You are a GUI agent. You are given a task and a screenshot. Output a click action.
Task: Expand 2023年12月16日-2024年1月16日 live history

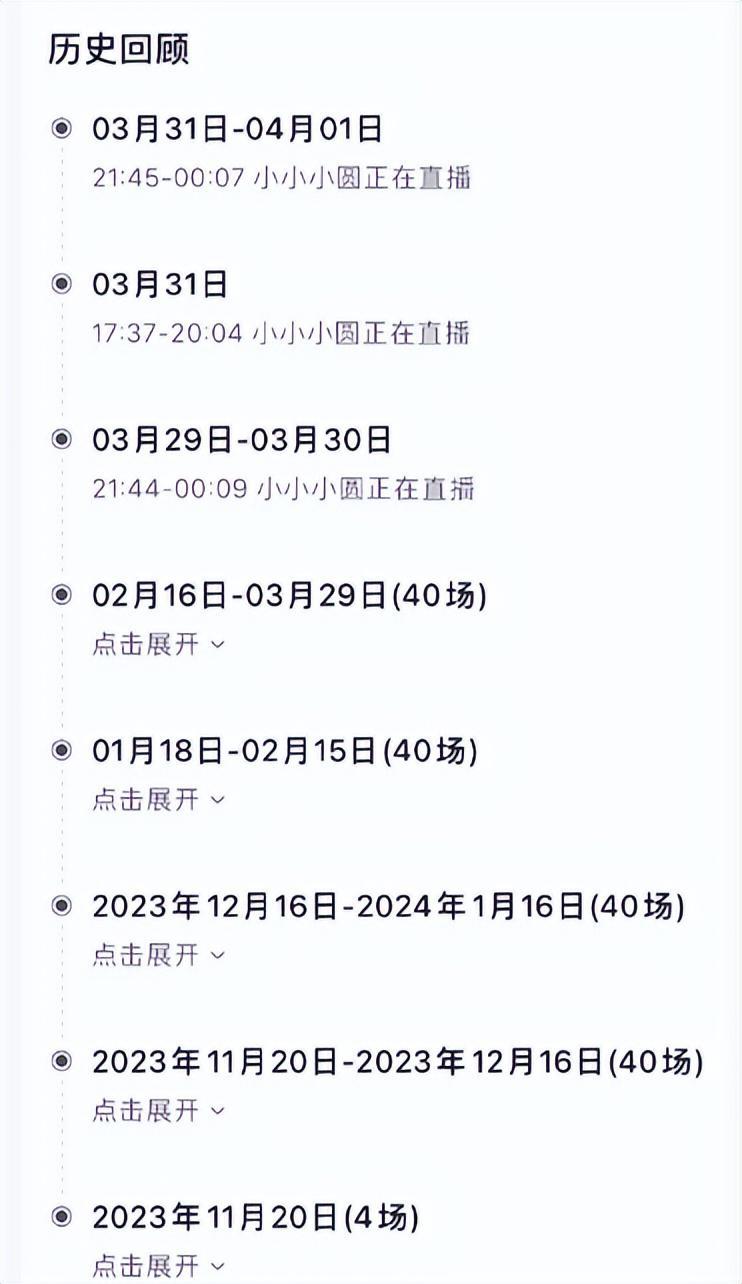pyautogui.click(x=159, y=955)
